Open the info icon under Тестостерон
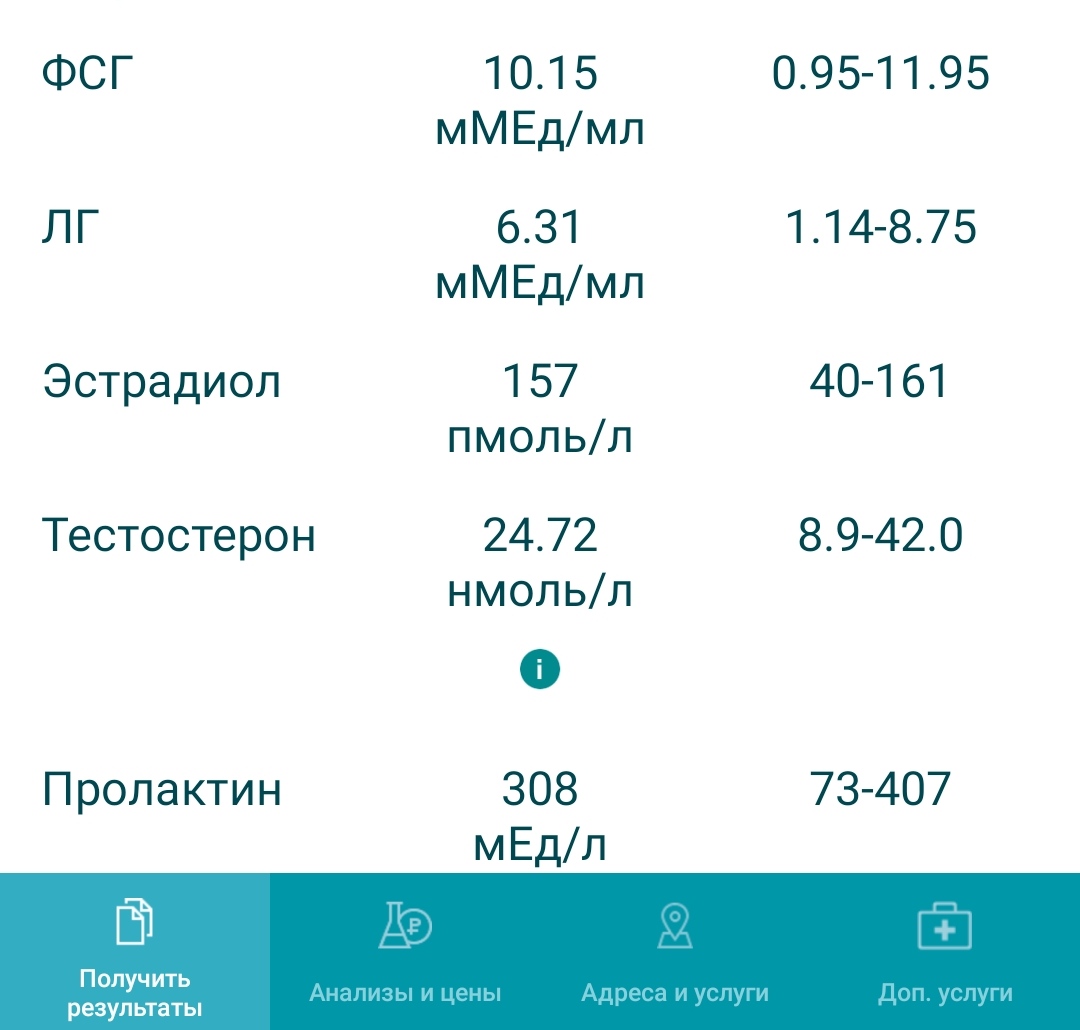Image resolution: width=1080 pixels, height=1030 pixels. click(x=540, y=670)
